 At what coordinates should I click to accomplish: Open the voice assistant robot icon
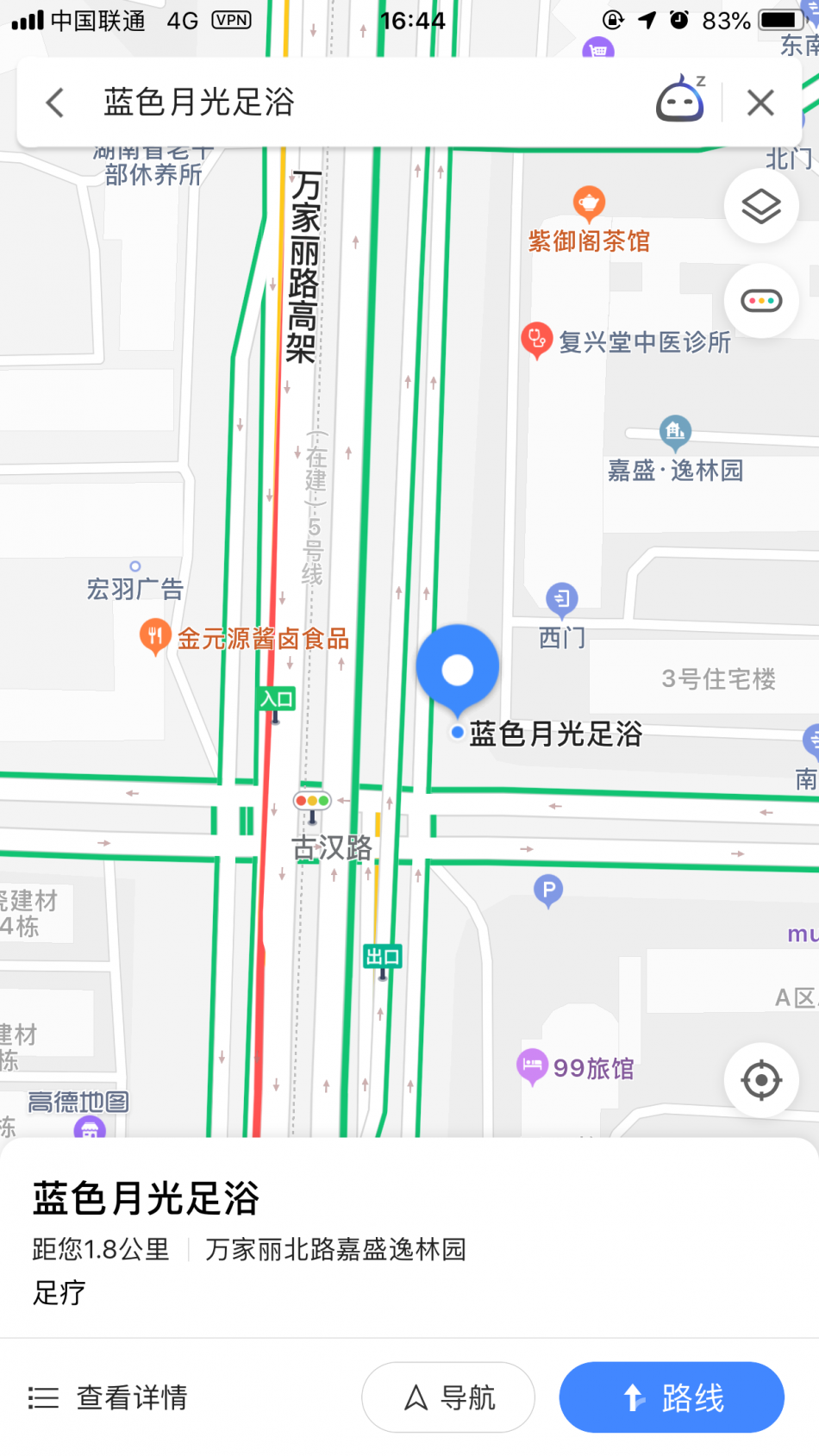pos(680,99)
